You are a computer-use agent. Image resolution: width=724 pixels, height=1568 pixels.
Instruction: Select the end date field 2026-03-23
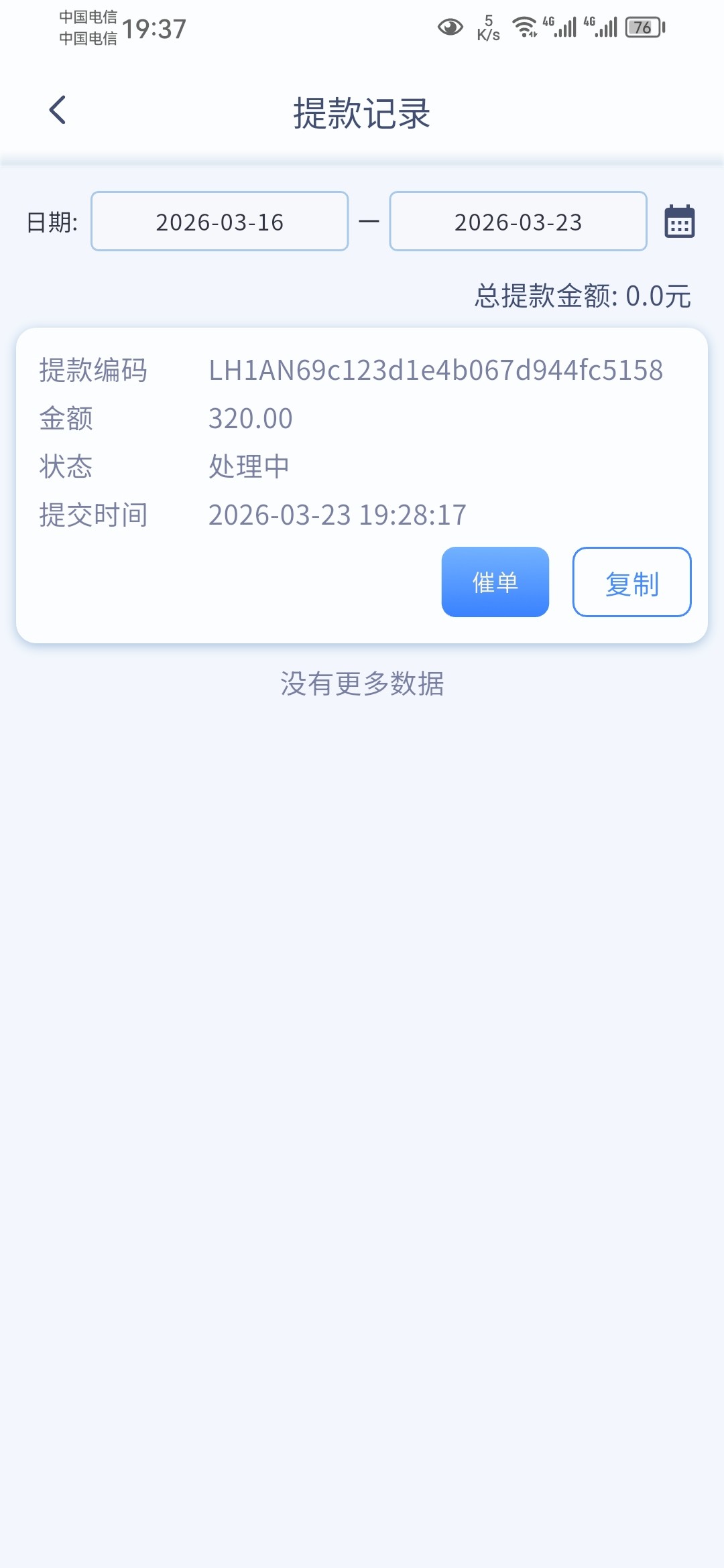pyautogui.click(x=518, y=221)
